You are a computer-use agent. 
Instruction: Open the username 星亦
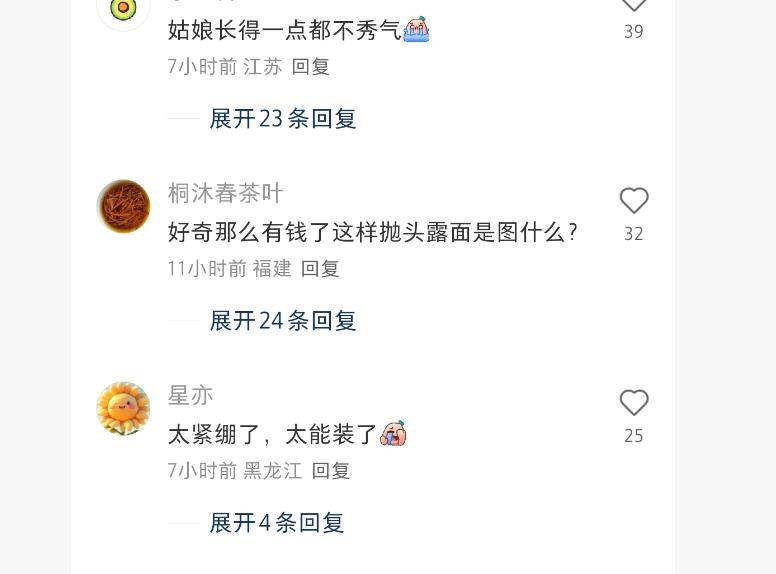pyautogui.click(x=190, y=395)
